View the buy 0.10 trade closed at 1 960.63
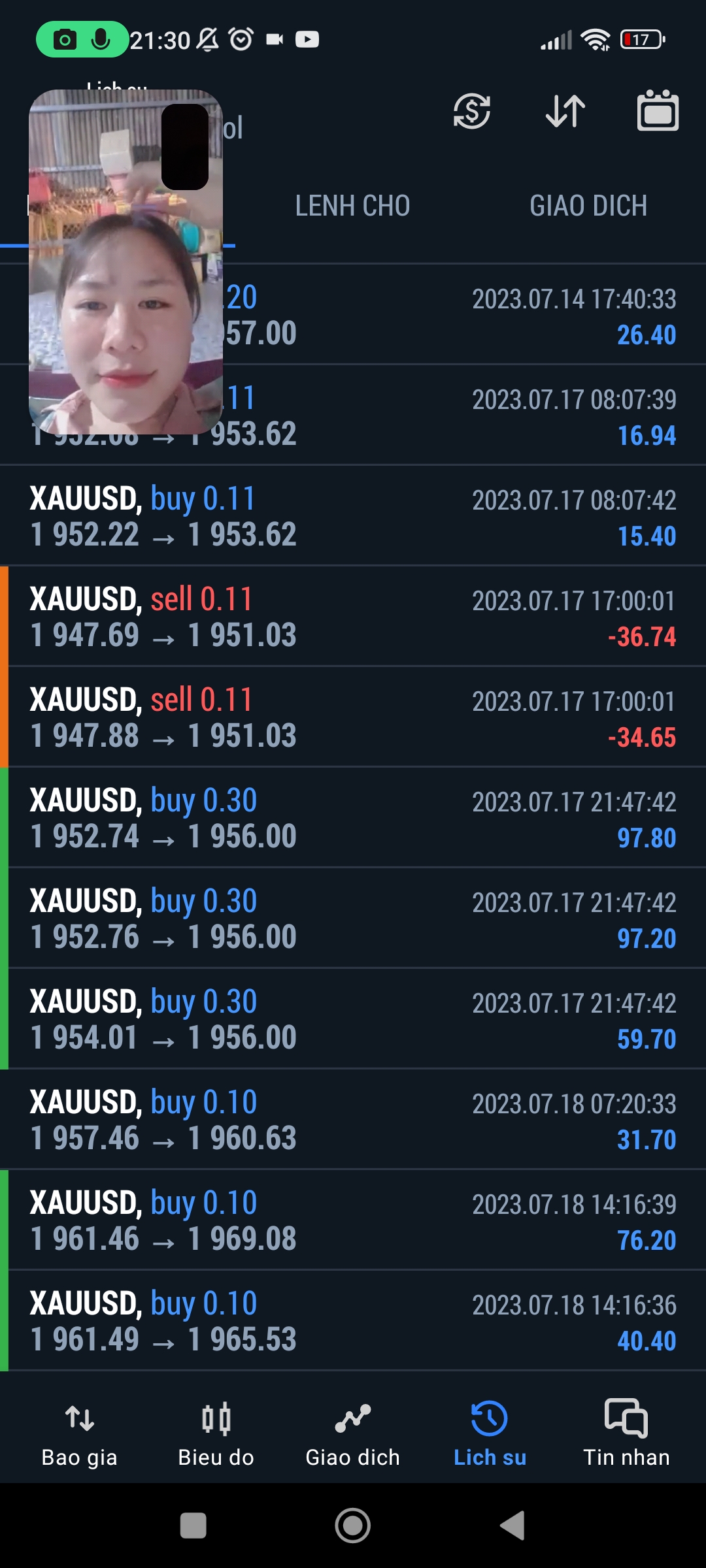Viewport: 706px width, 1568px height. pyautogui.click(x=353, y=1119)
